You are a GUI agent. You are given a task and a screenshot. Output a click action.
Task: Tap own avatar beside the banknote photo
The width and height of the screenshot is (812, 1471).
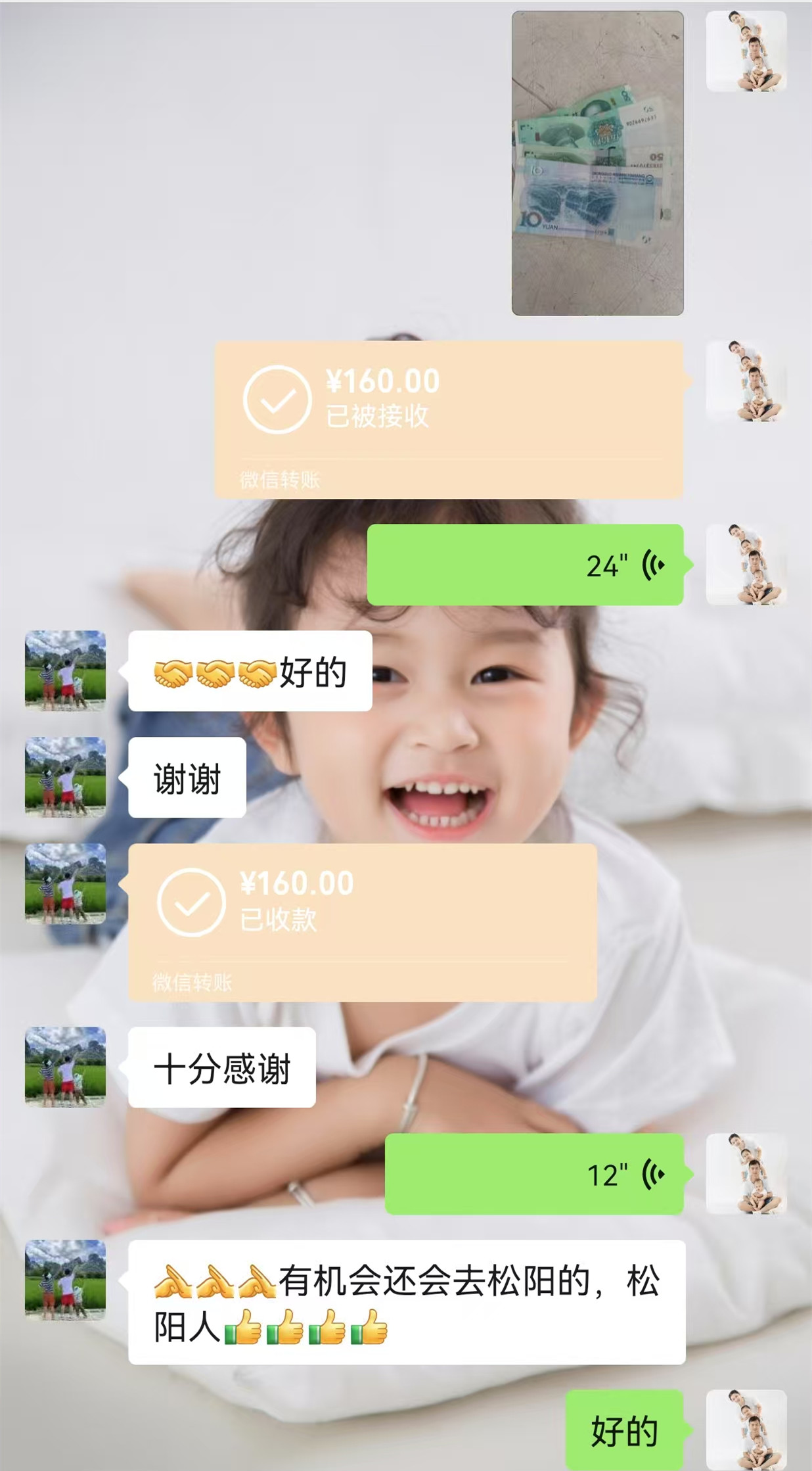tap(746, 51)
